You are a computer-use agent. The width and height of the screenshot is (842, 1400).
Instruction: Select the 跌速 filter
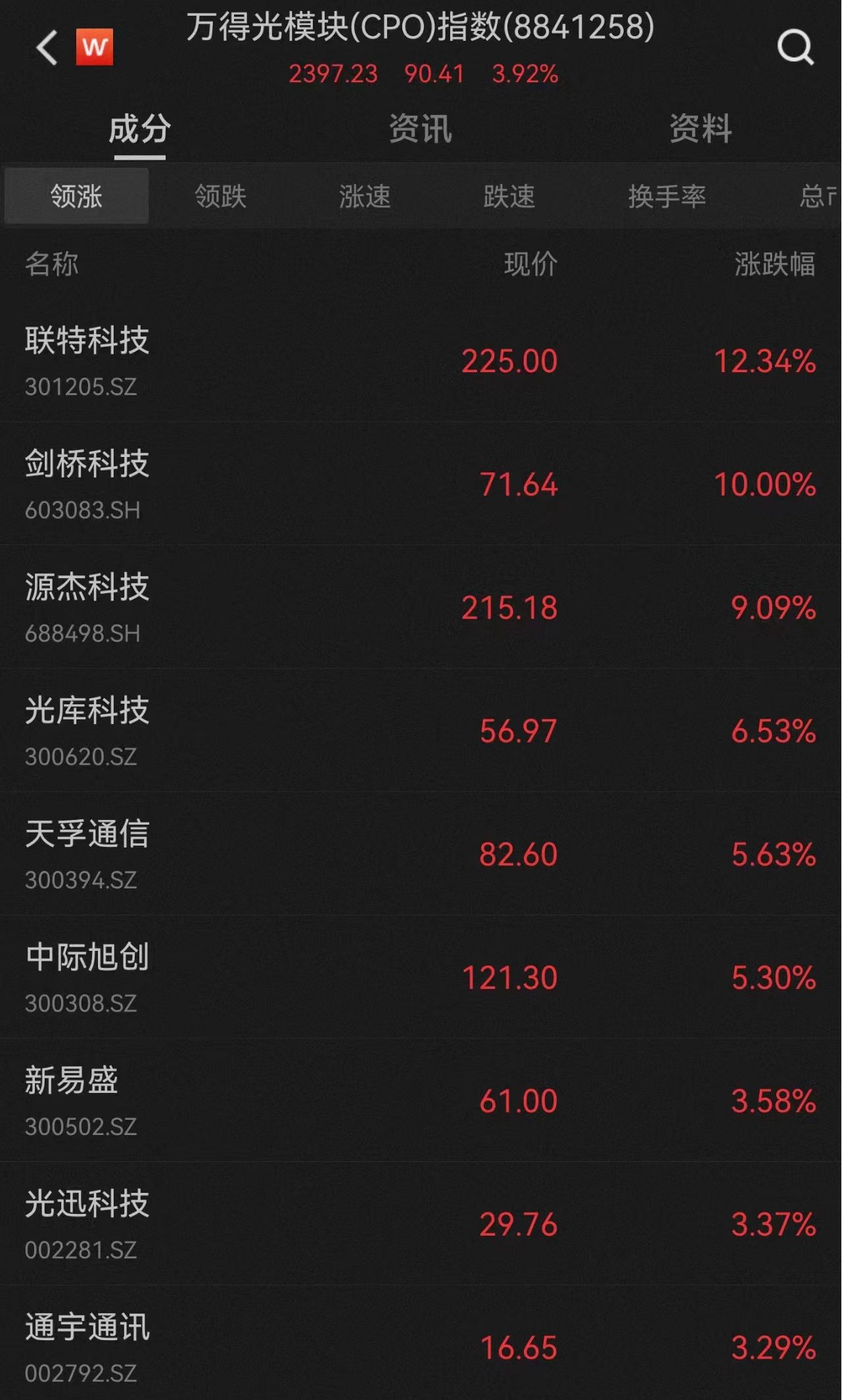click(509, 196)
